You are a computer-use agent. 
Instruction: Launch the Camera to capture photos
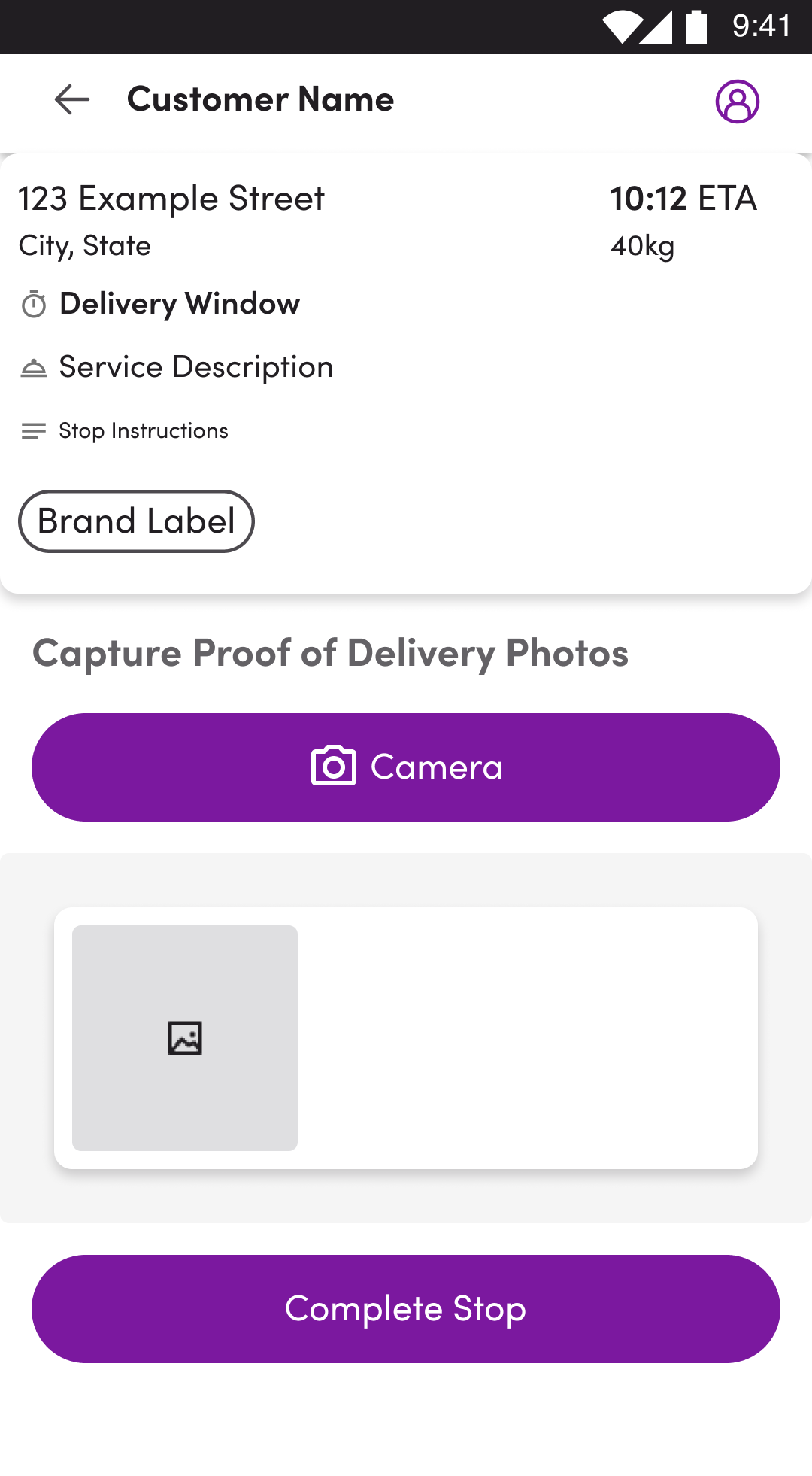pyautogui.click(x=406, y=767)
